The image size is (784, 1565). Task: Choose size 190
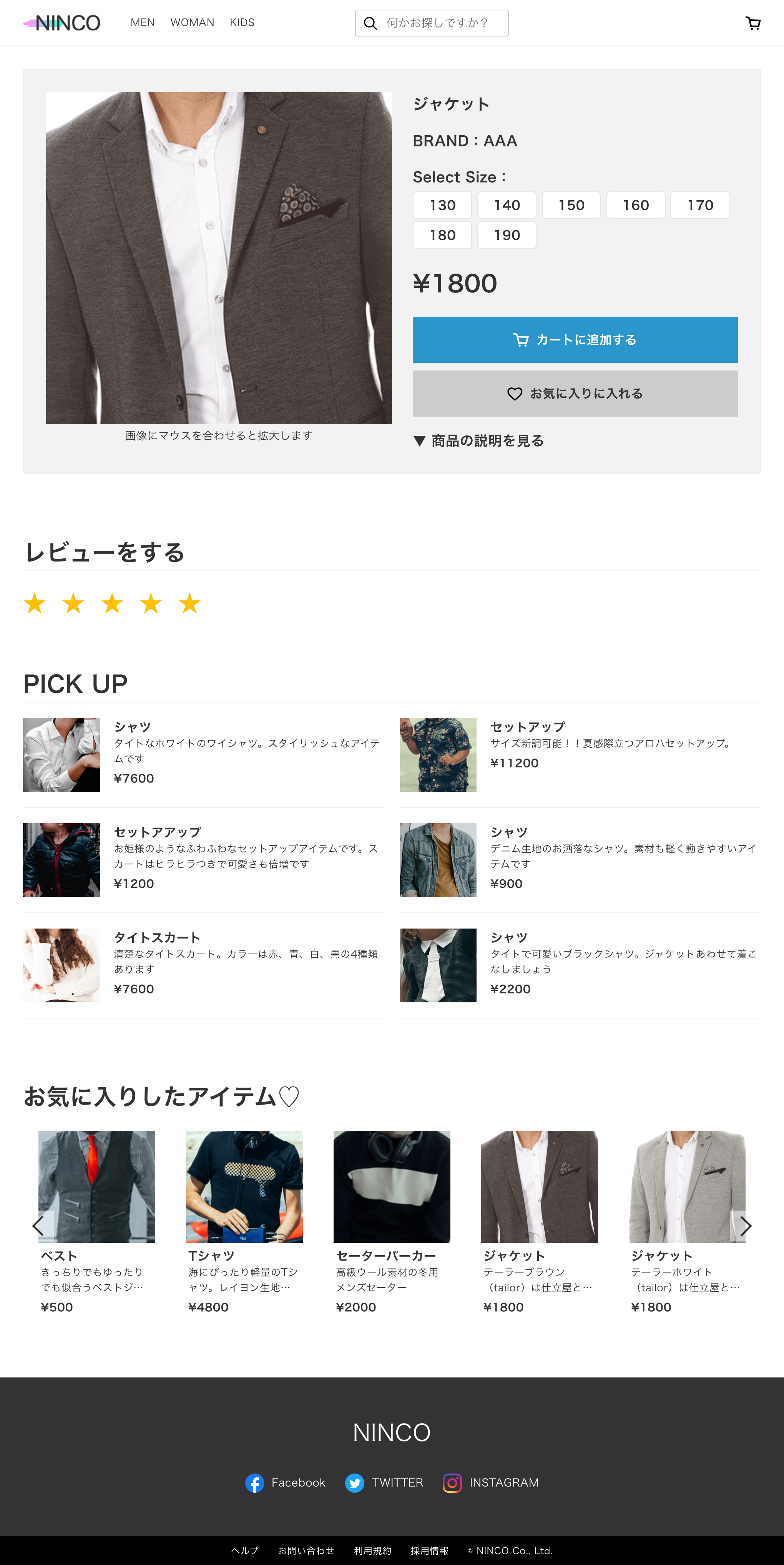[507, 235]
